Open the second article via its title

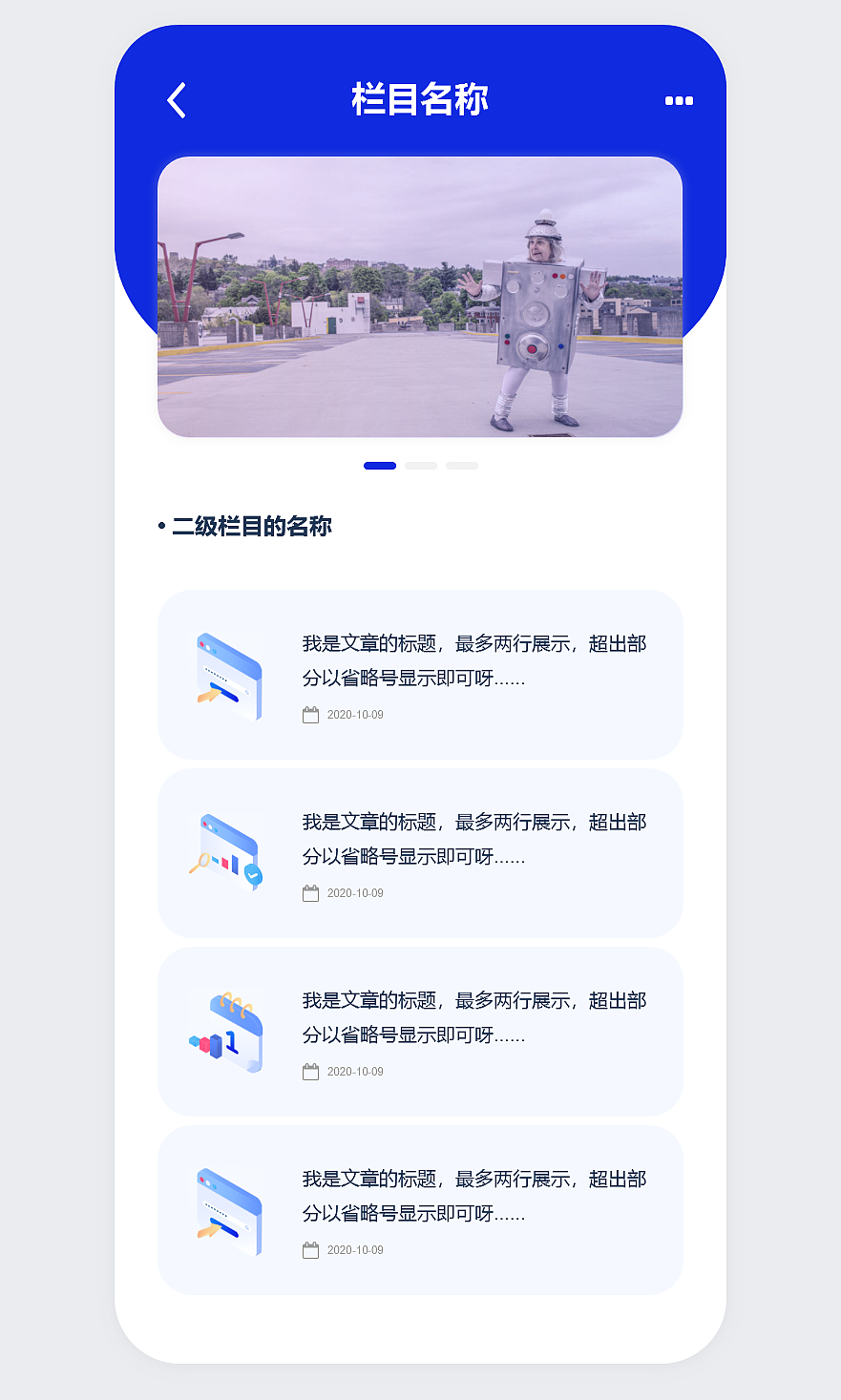tap(472, 840)
